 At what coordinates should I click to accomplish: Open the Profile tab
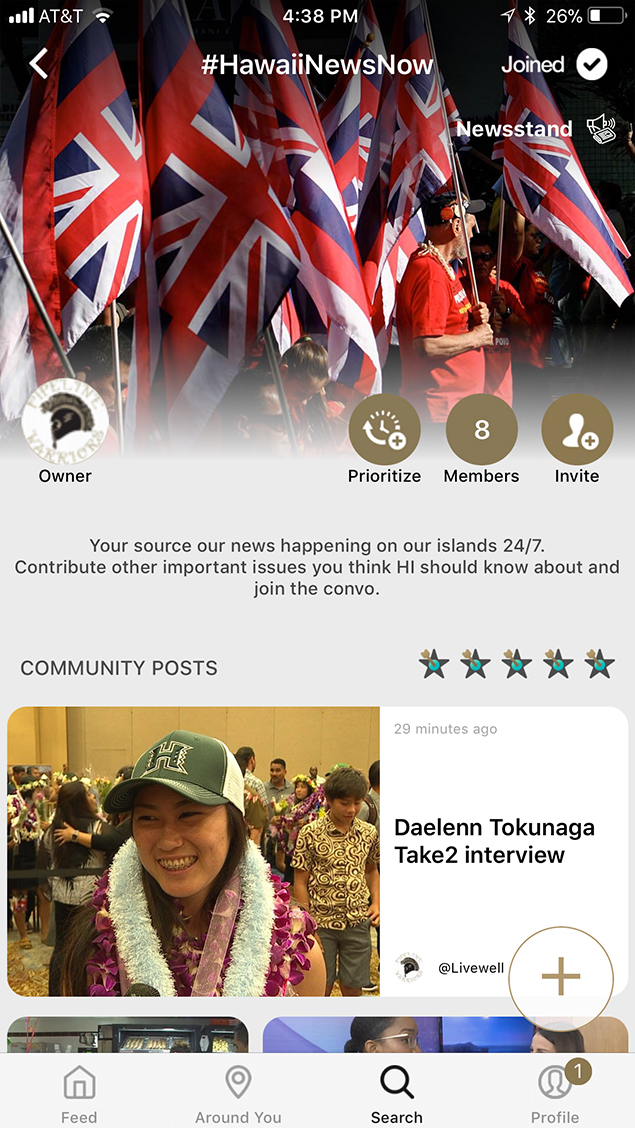555,1093
